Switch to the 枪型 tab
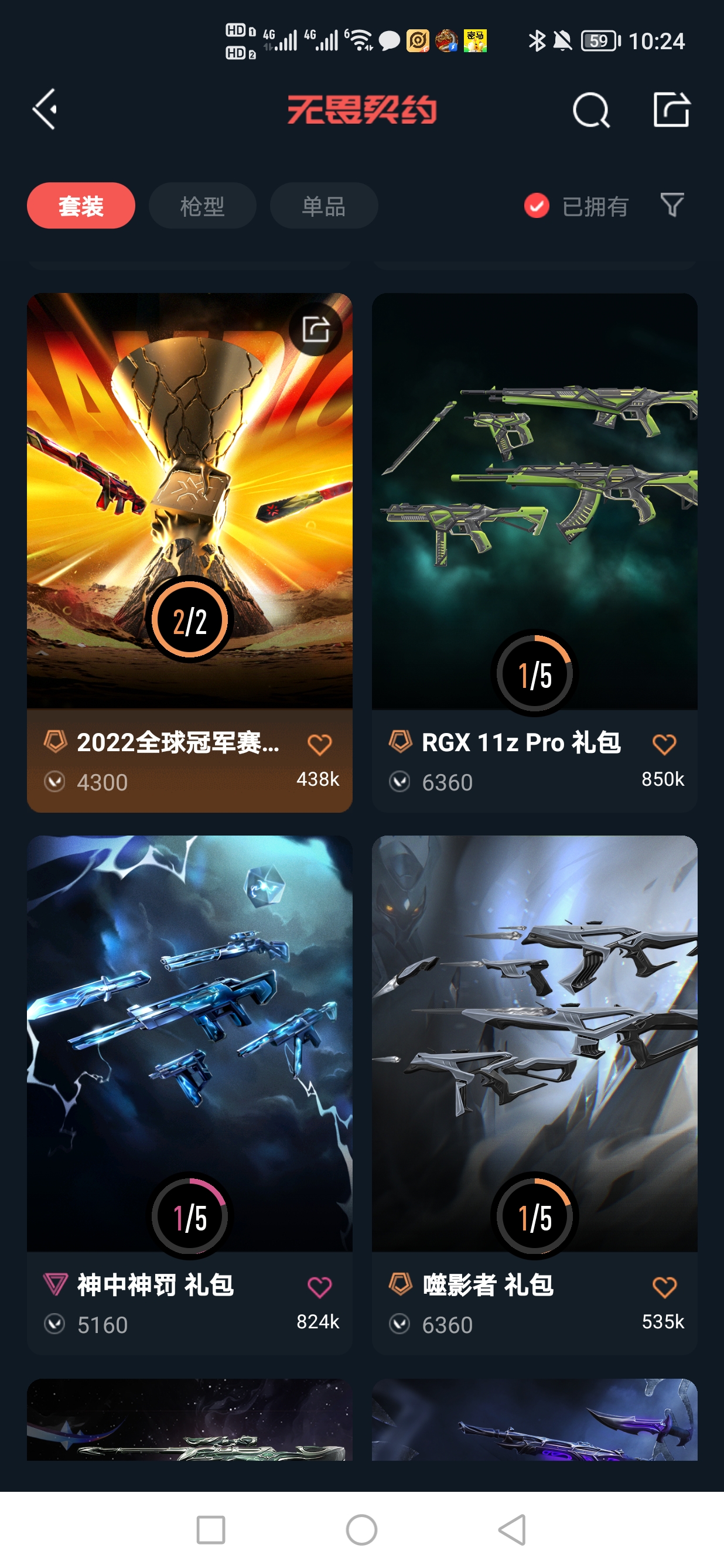Image resolution: width=724 pixels, height=1568 pixels. click(x=202, y=206)
